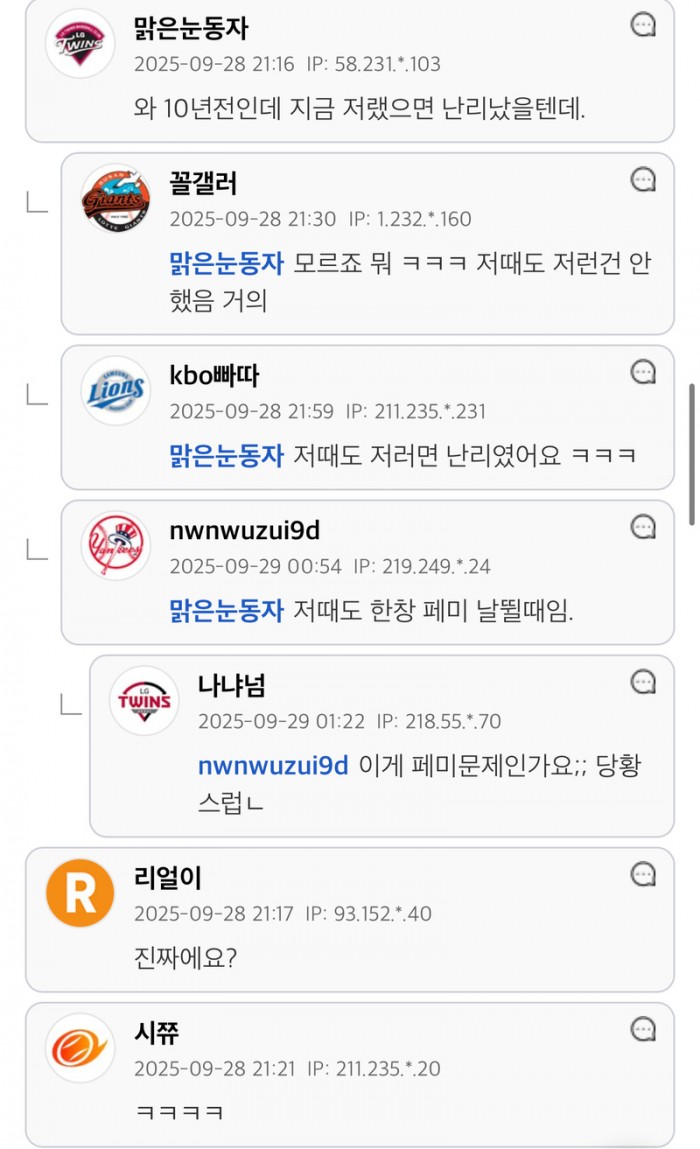Open the nwnwuzui9d mention in 나냐넘's reply

pos(273,765)
